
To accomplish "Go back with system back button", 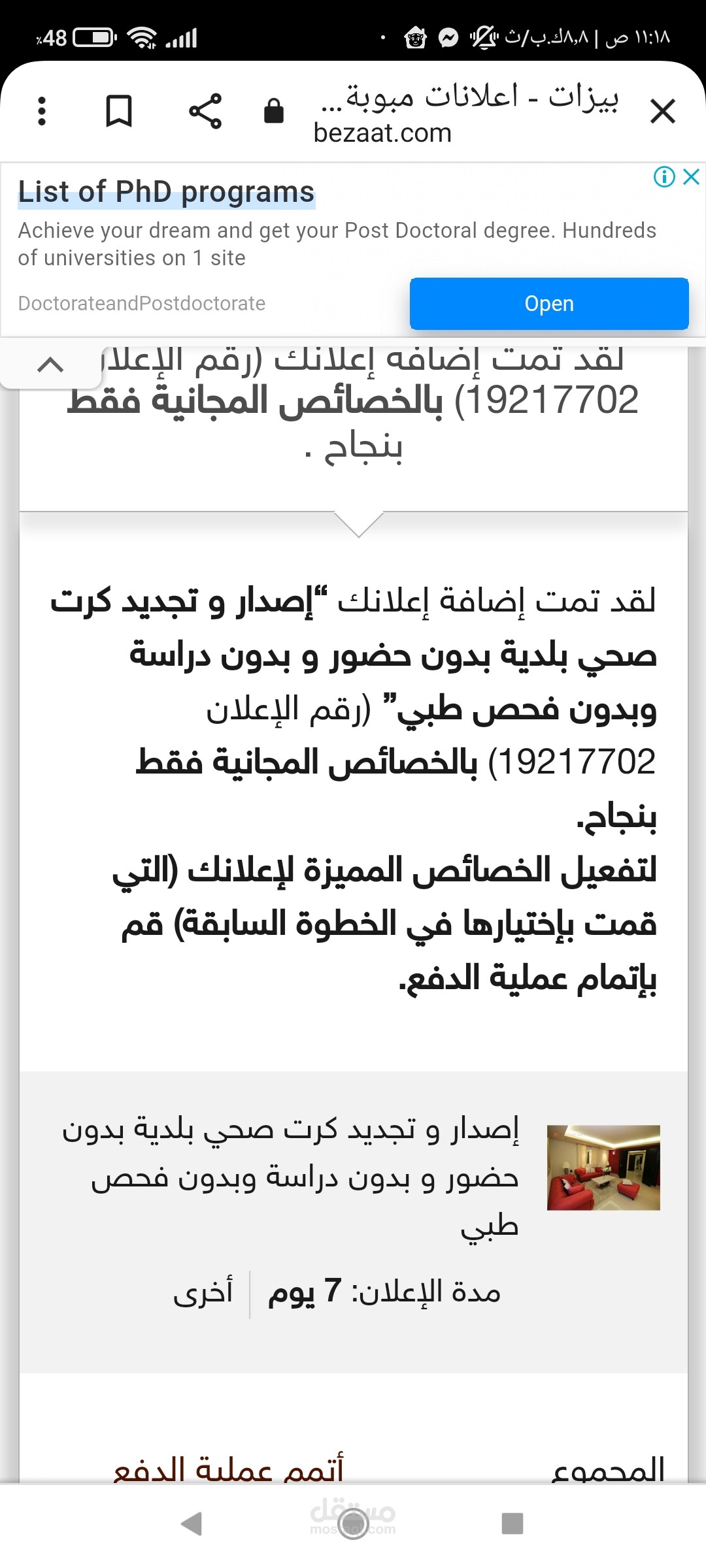I will pos(191,1524).
